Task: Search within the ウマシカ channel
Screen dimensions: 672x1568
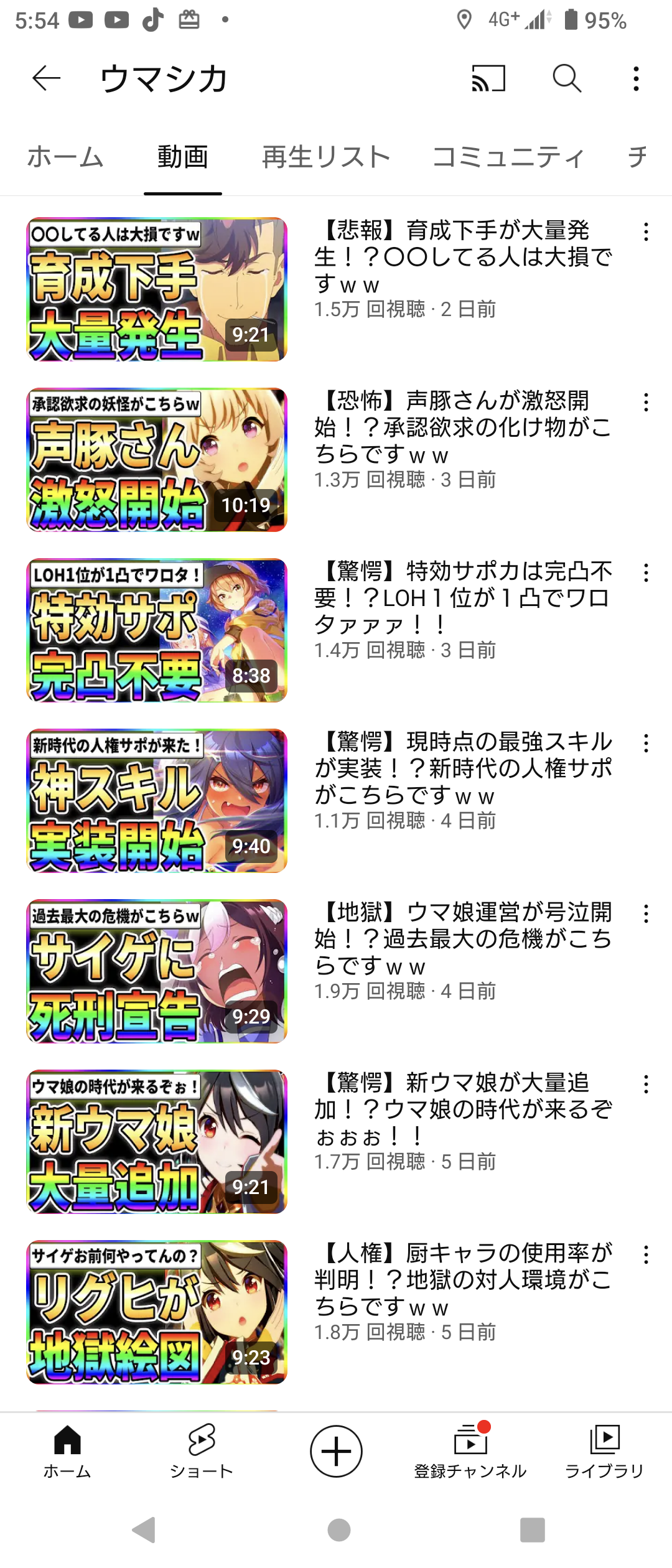Action: click(567, 78)
